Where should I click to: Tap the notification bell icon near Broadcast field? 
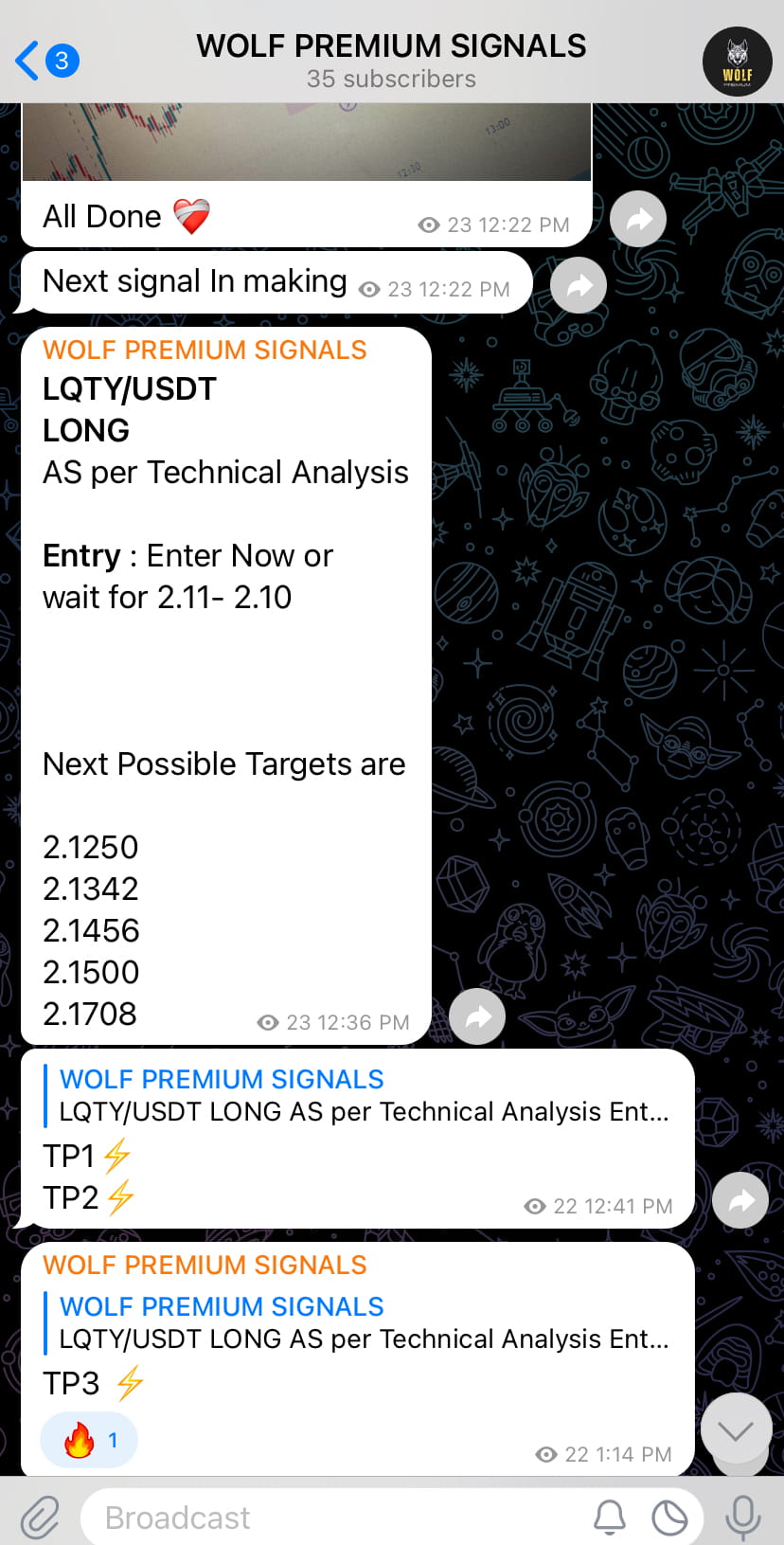(611, 1517)
